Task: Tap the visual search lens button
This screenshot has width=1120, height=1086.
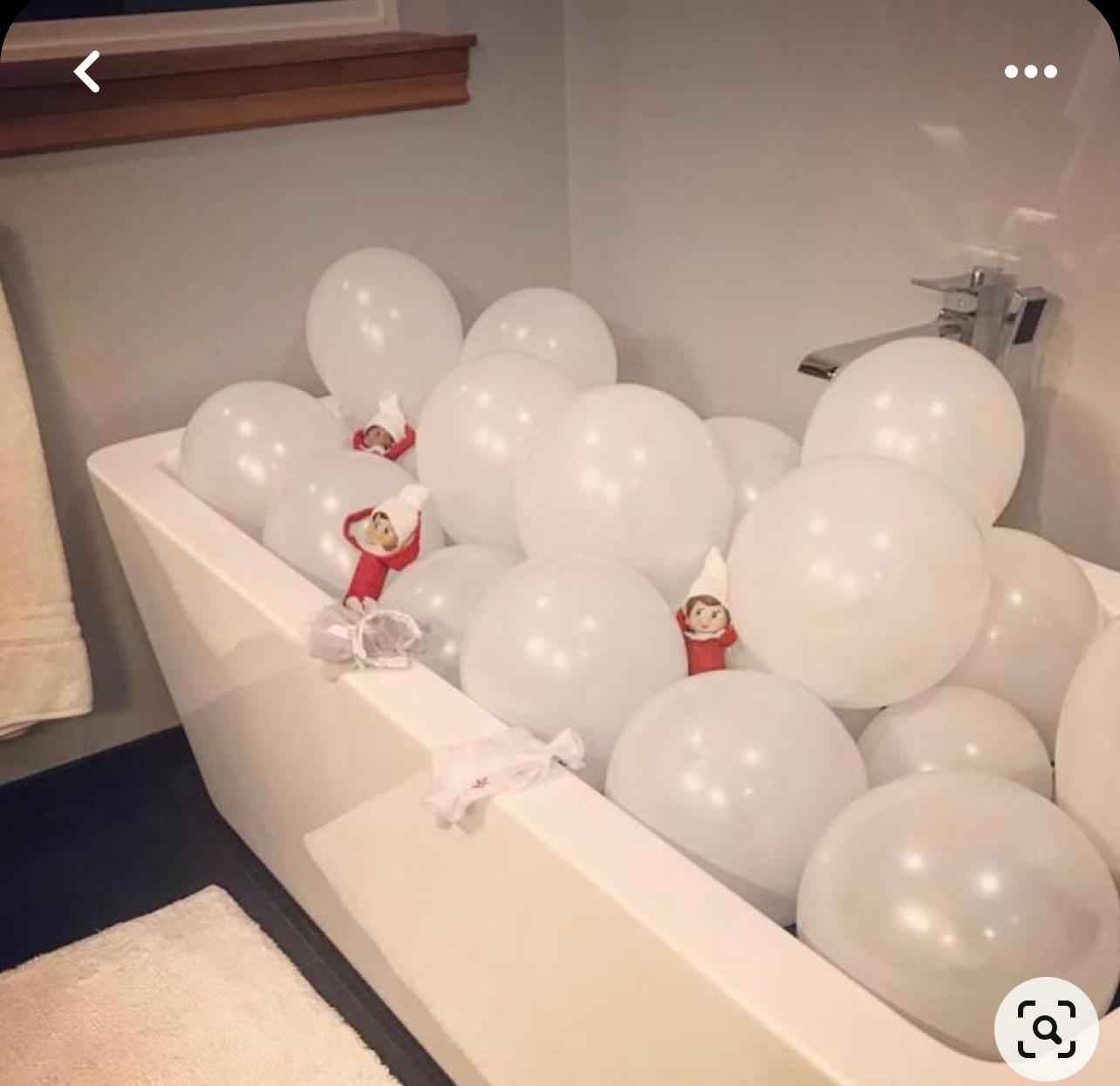Action: pyautogui.click(x=1046, y=1028)
